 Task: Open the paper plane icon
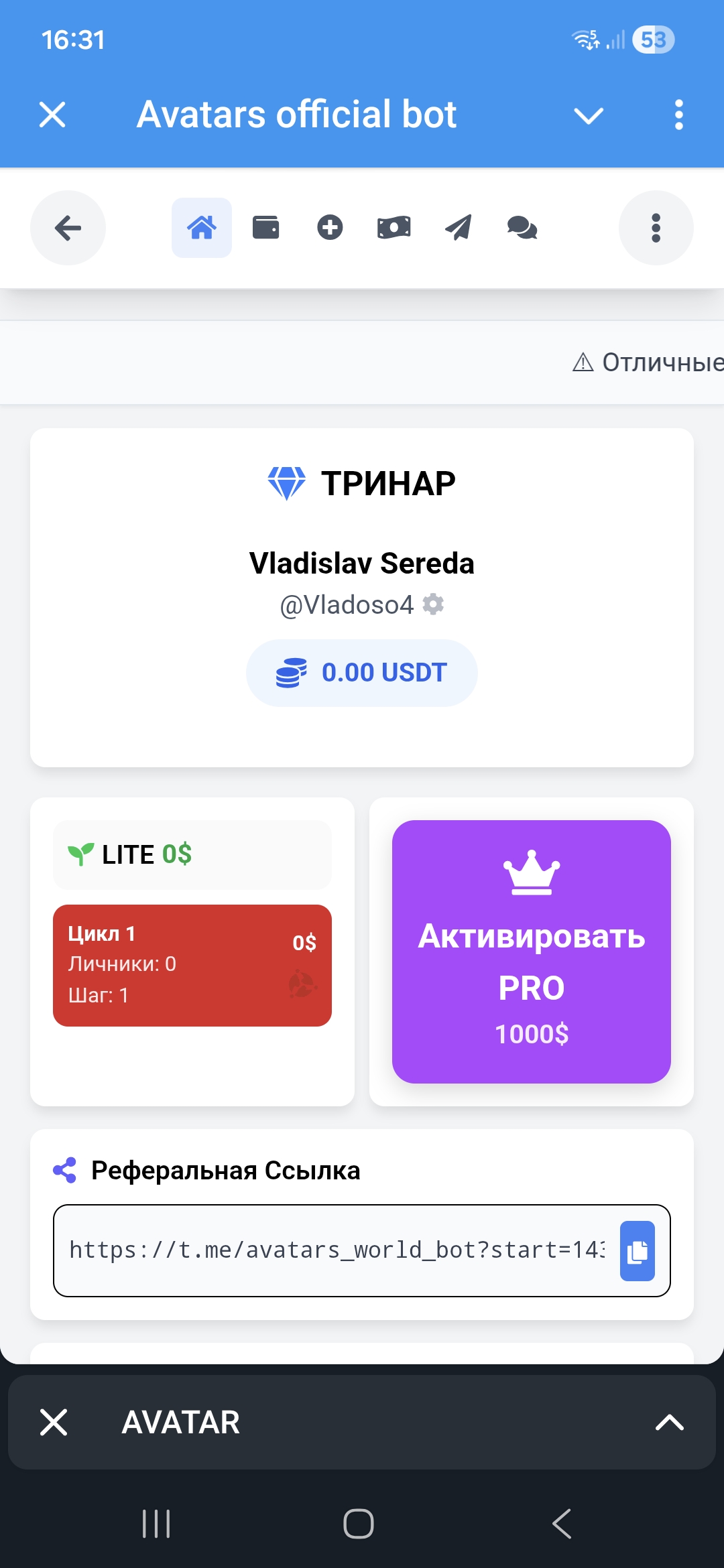[458, 228]
